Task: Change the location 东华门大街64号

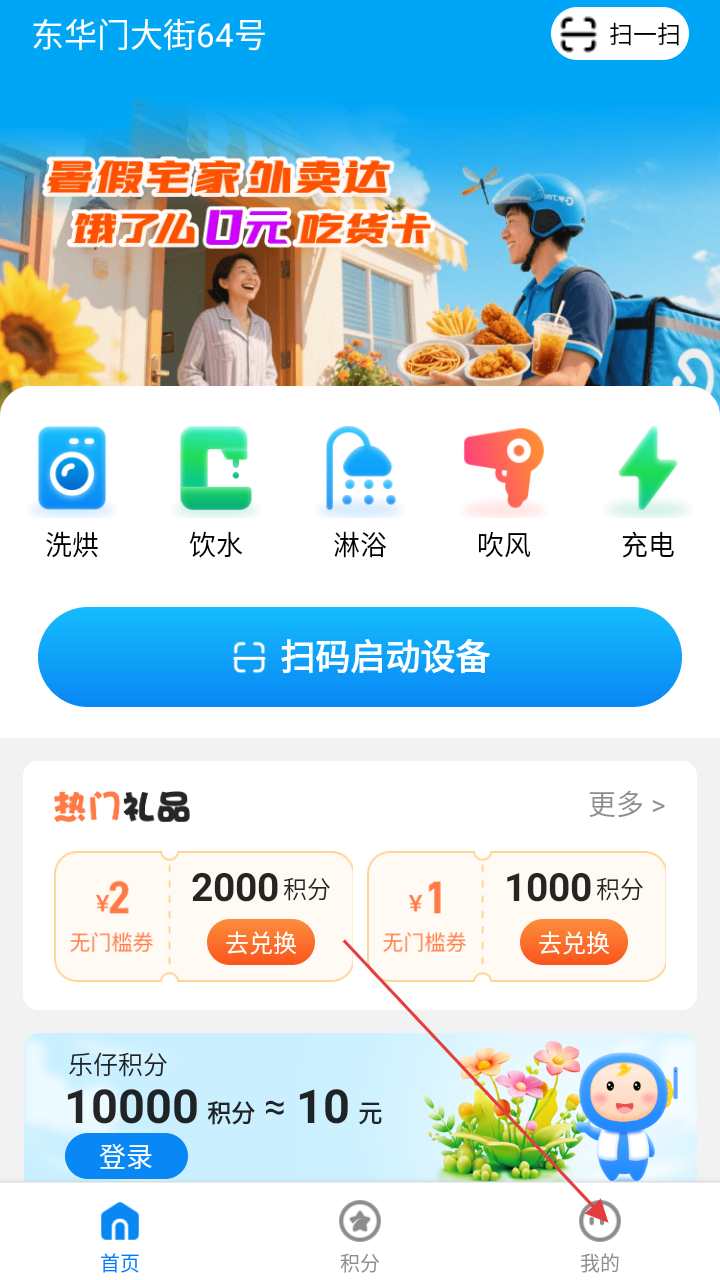Action: coord(149,36)
